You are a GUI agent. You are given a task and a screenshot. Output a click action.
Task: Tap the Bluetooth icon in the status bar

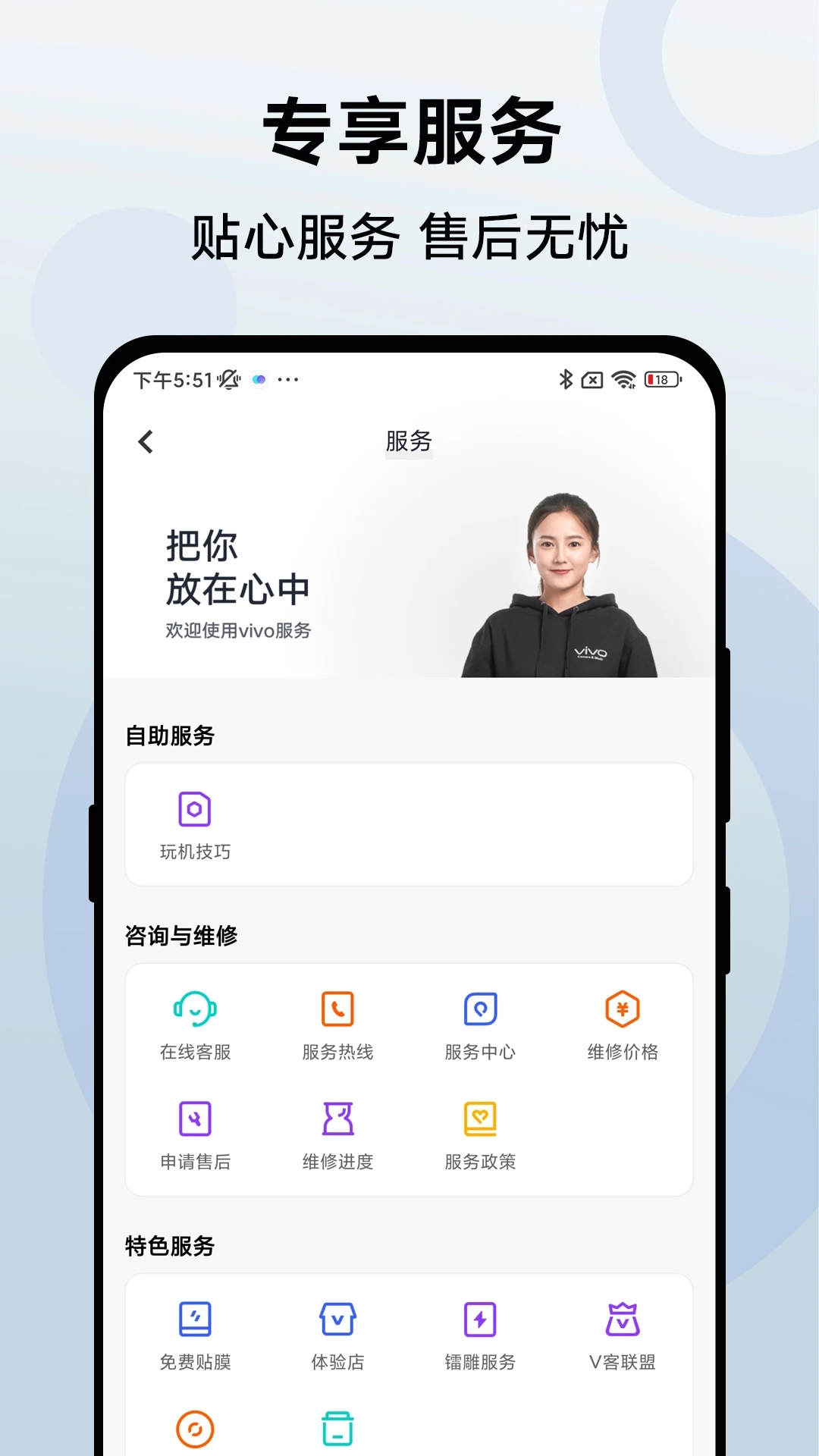pyautogui.click(x=564, y=378)
